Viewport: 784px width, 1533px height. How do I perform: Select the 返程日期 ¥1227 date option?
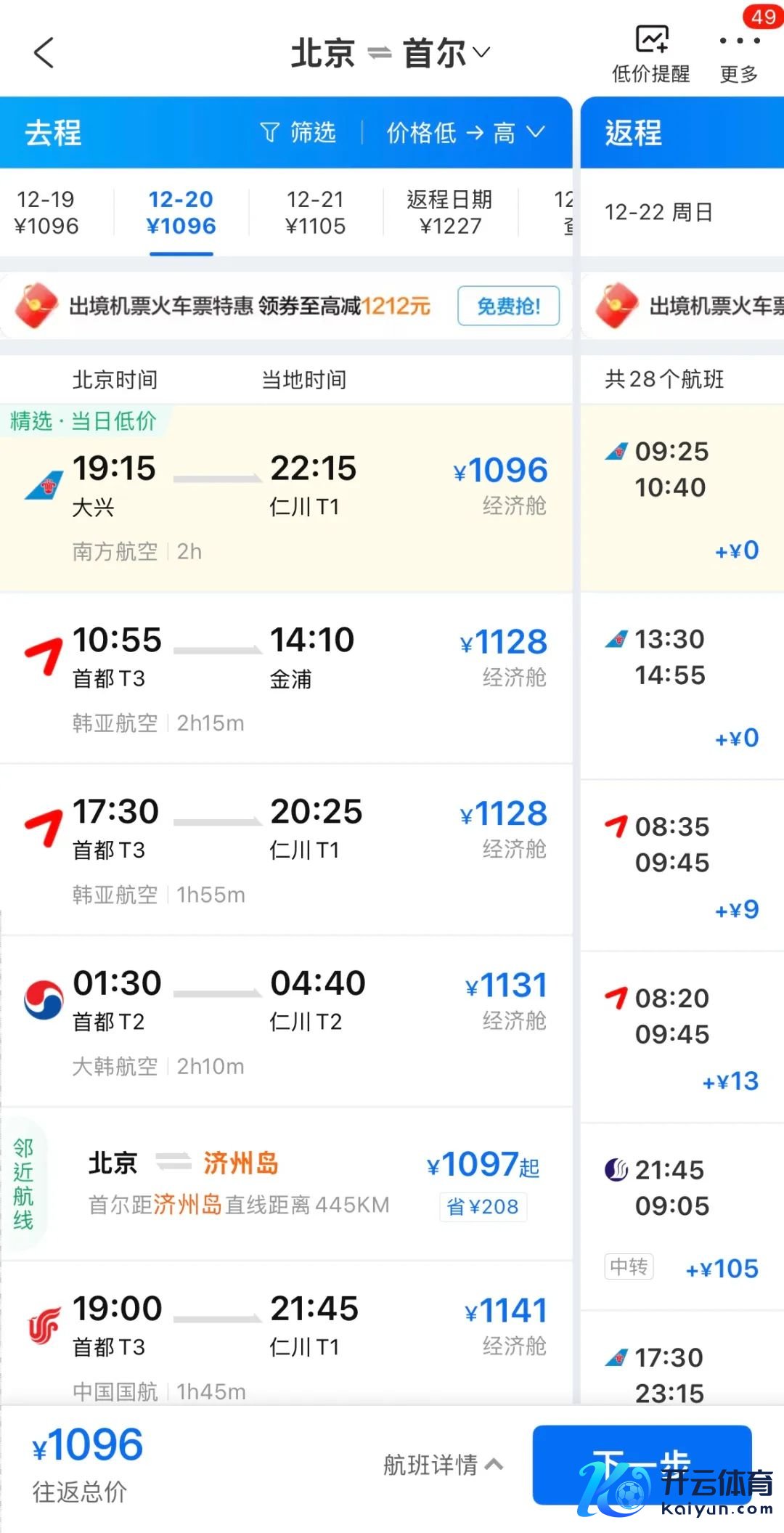click(x=450, y=213)
